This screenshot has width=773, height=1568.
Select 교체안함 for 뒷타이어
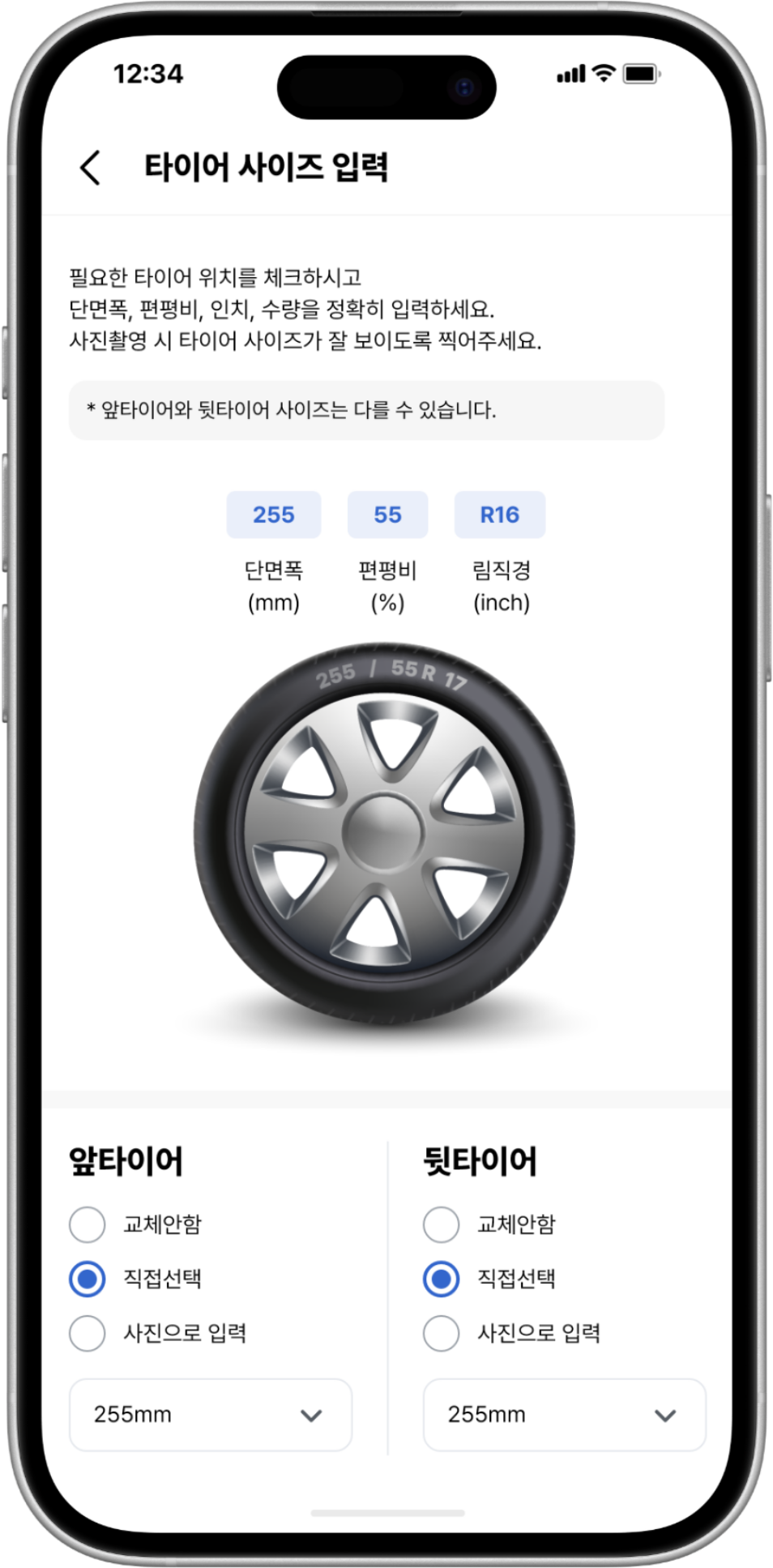[442, 1224]
